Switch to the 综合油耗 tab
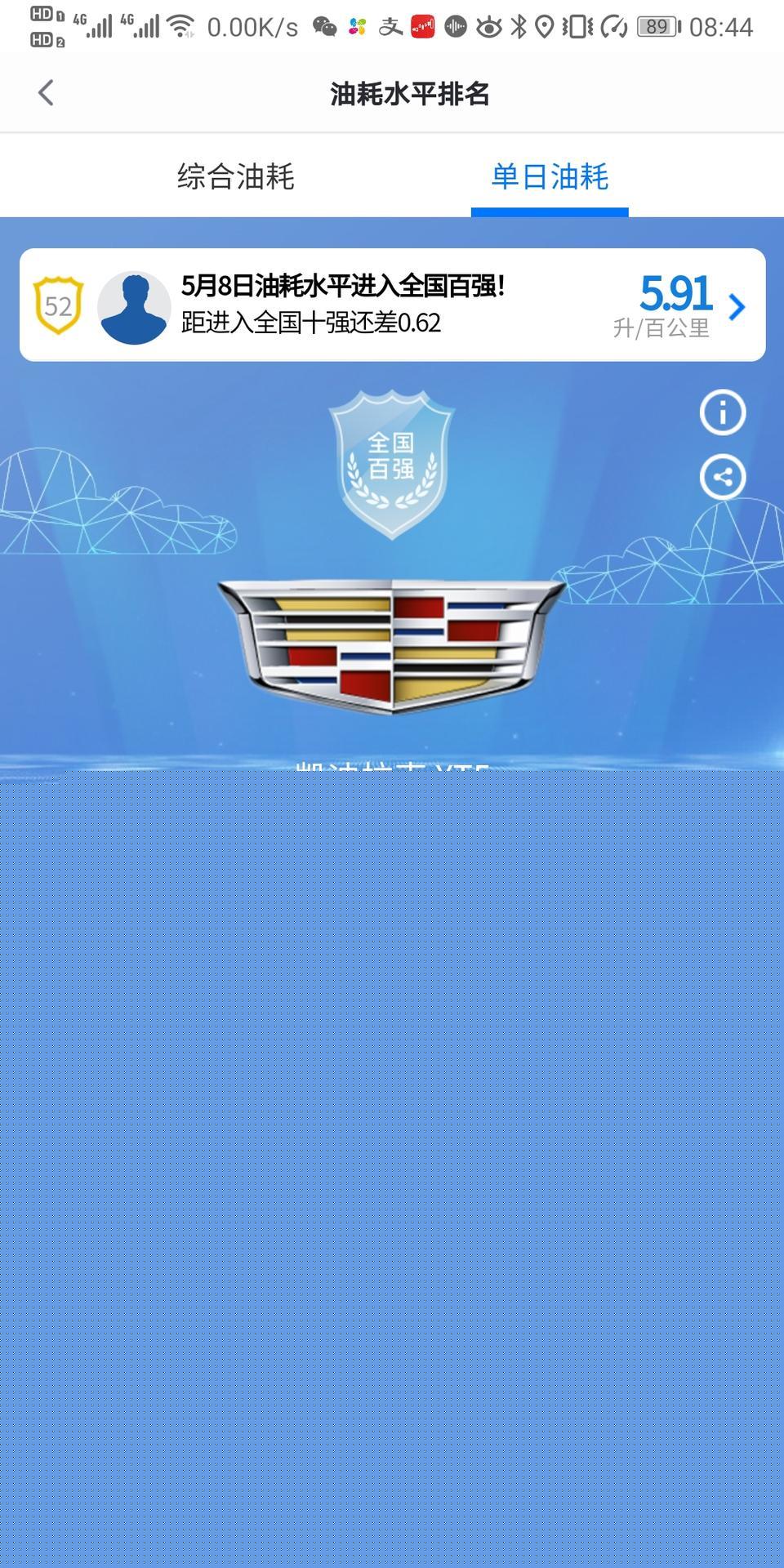Viewport: 784px width, 1568px height. tap(235, 176)
